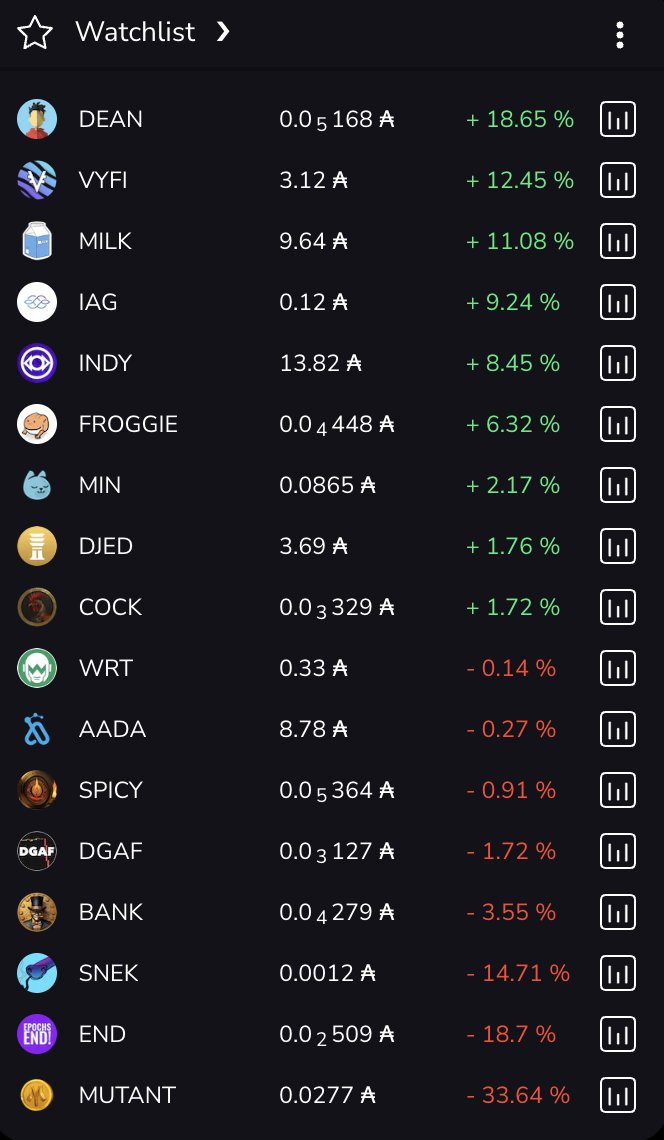Open the chart icon for DEAN
Viewport: 664px width, 1140px height.
[x=617, y=119]
